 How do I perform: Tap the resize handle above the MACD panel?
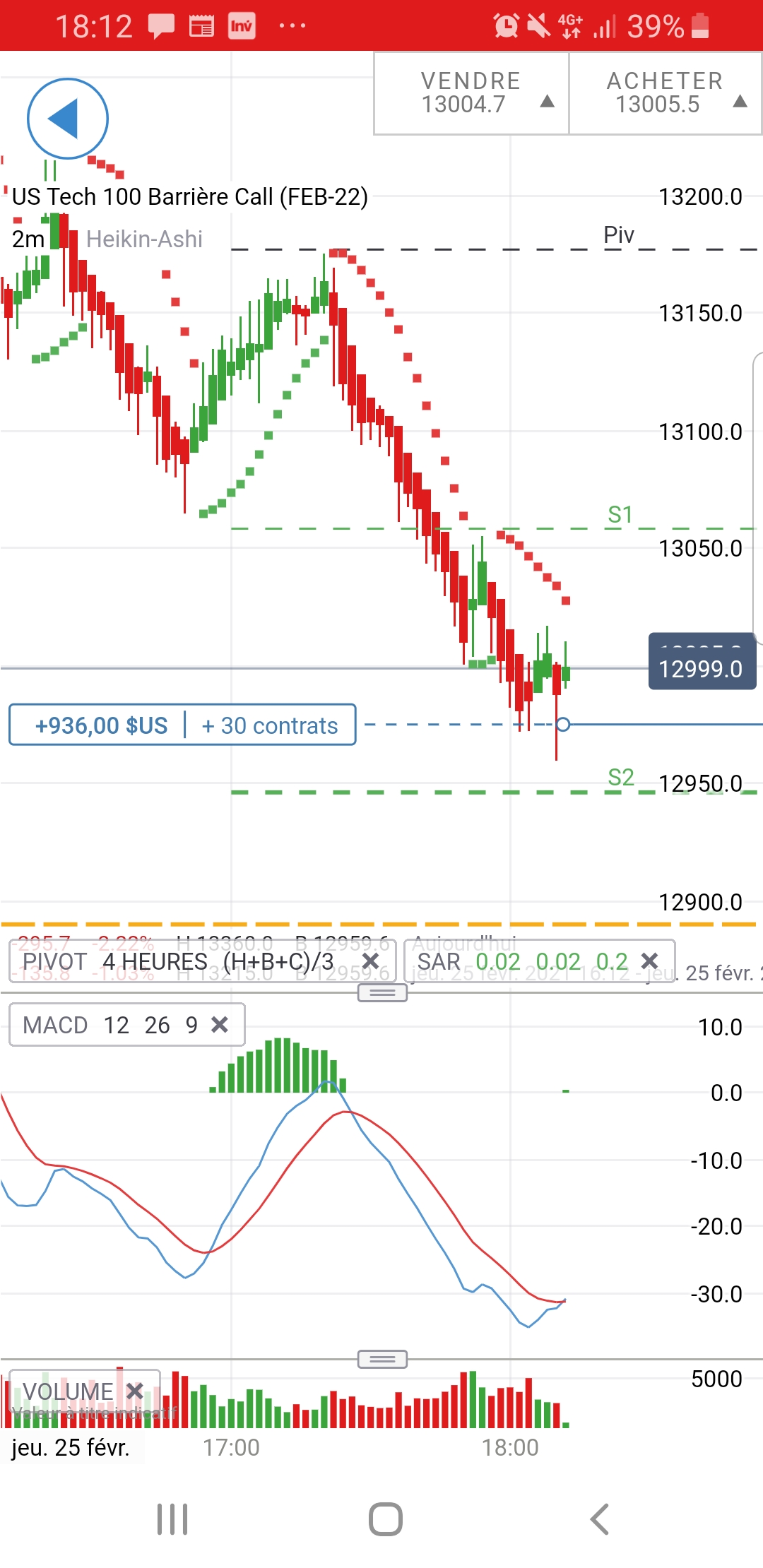[x=382, y=993]
